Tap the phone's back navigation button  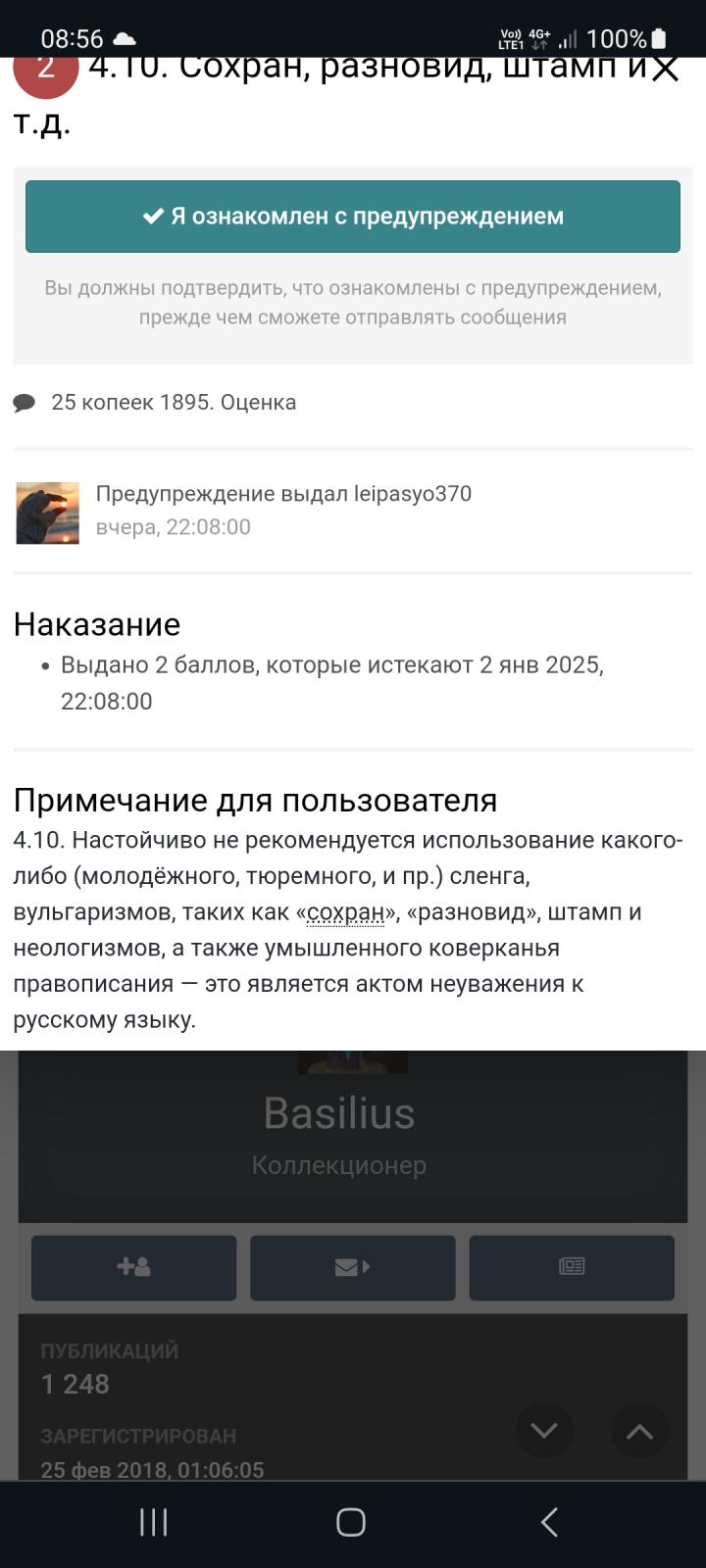pos(550,1522)
